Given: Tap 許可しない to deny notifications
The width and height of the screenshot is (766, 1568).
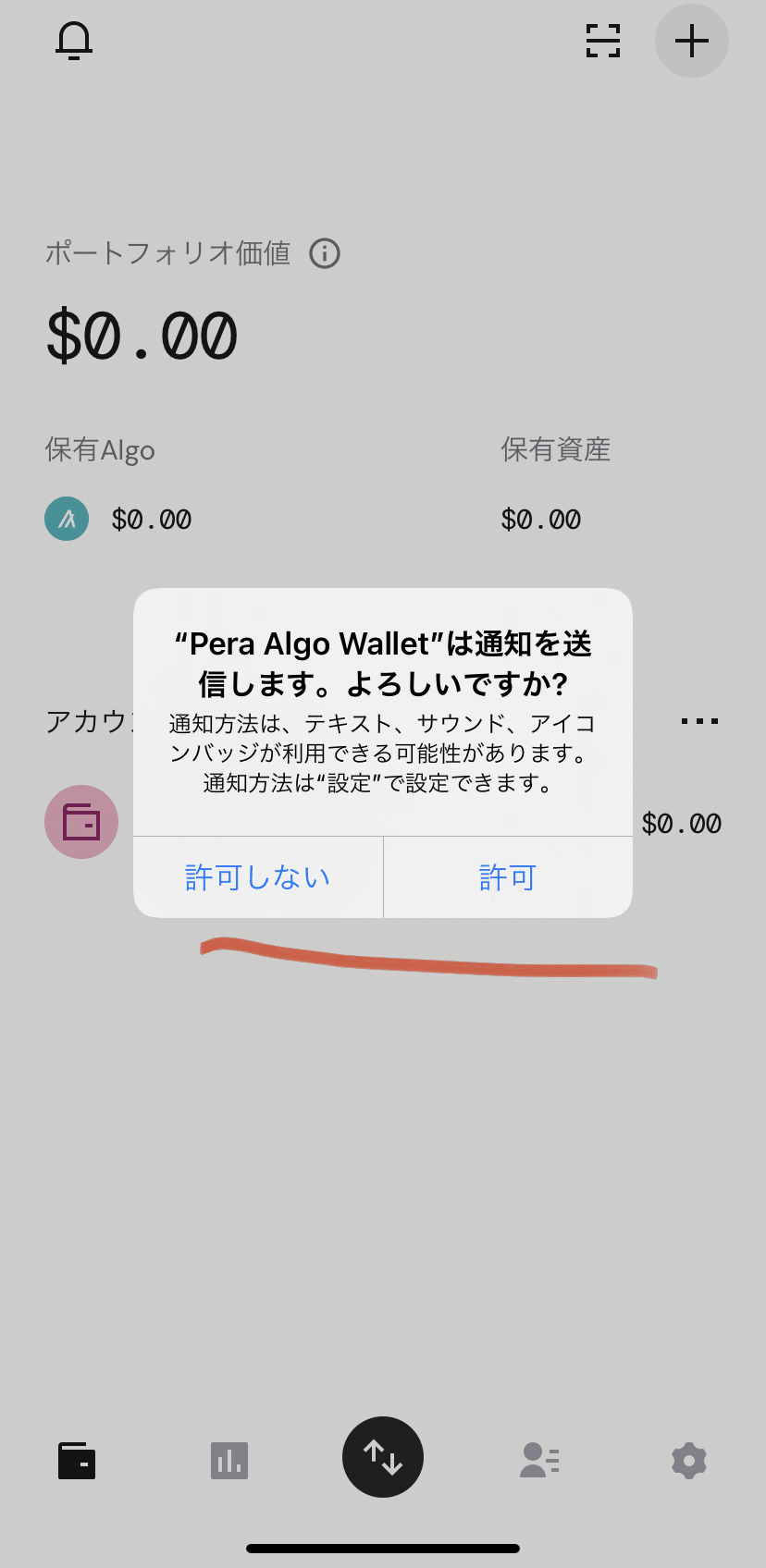Looking at the screenshot, I should tap(257, 876).
